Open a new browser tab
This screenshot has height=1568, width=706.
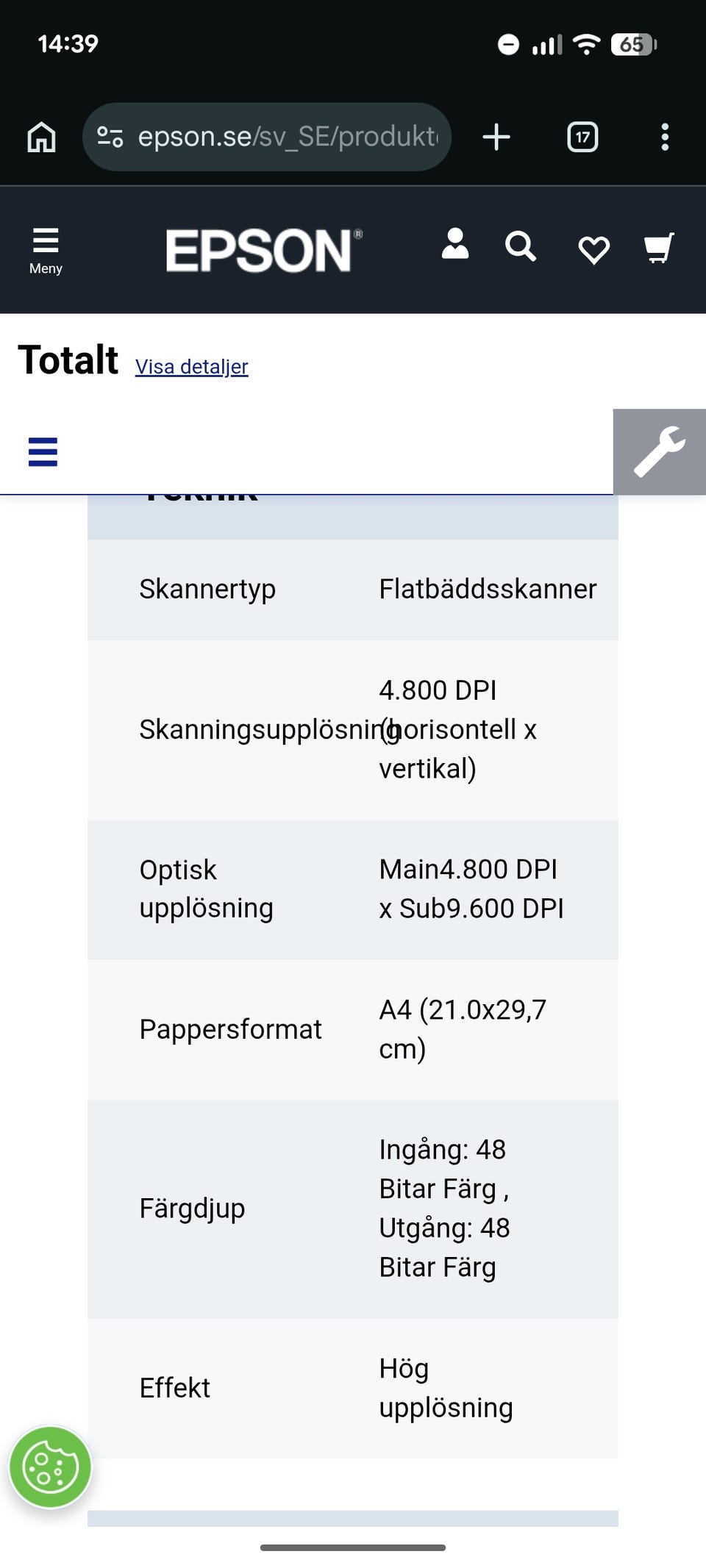pyautogui.click(x=496, y=137)
